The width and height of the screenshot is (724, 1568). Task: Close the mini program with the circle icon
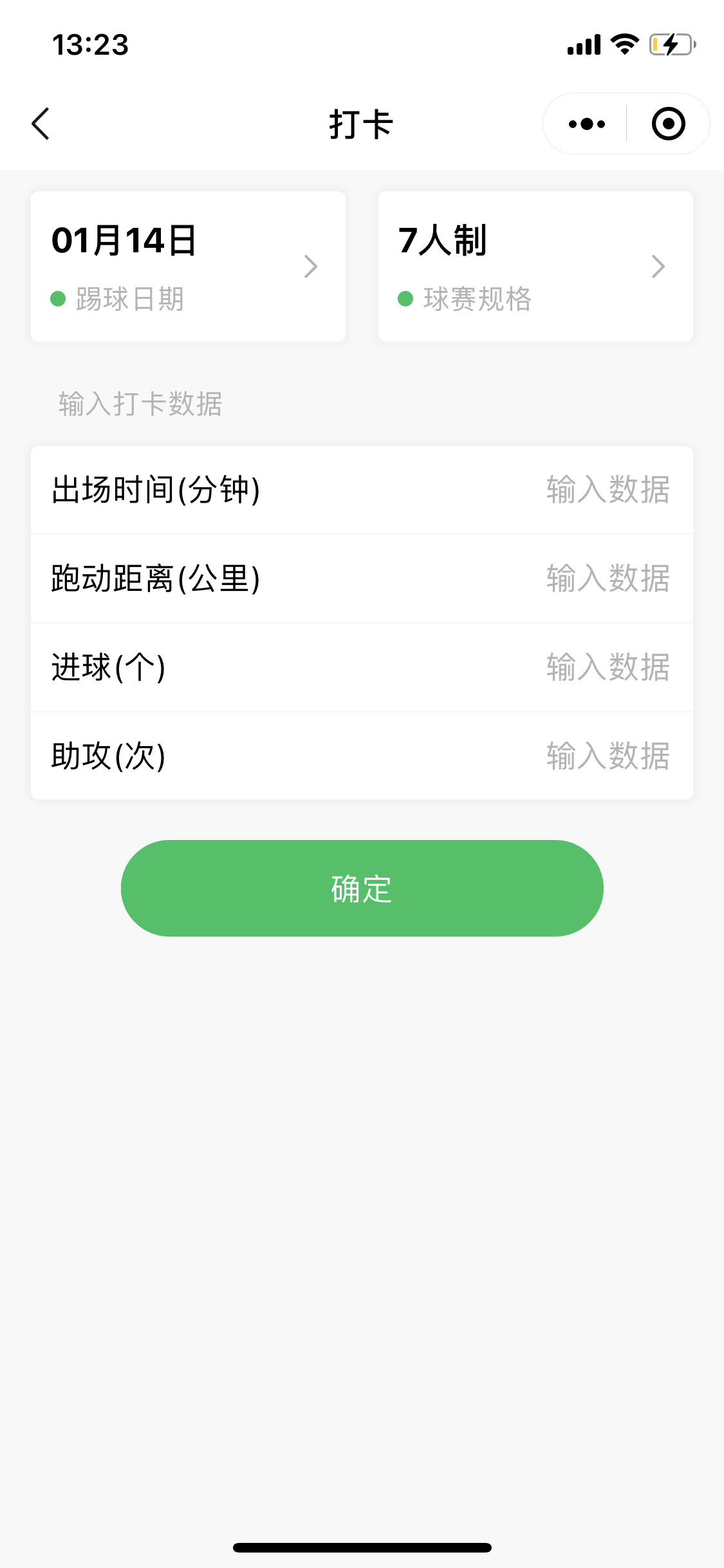click(x=668, y=124)
